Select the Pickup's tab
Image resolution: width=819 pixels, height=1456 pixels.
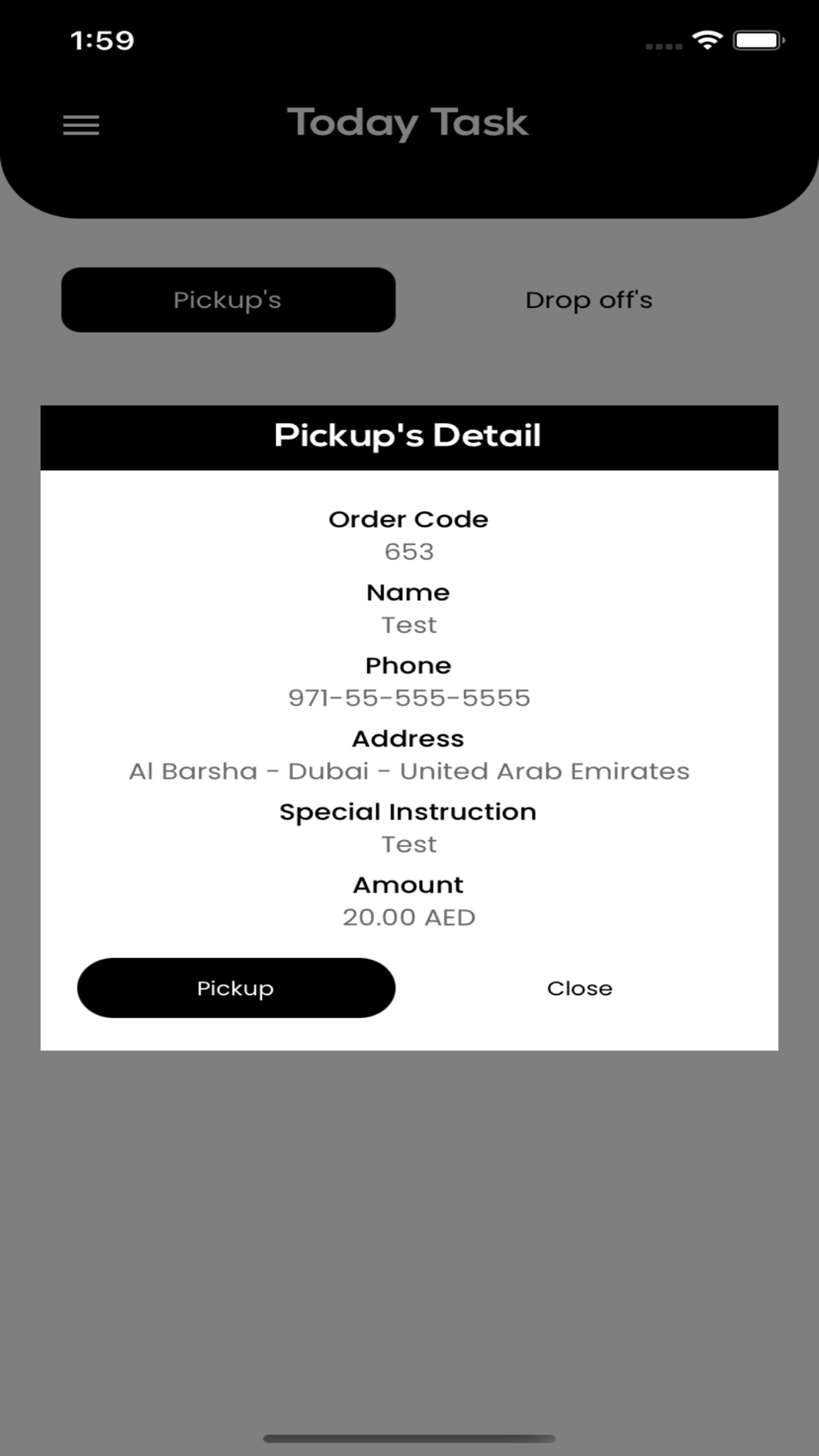pos(229,300)
